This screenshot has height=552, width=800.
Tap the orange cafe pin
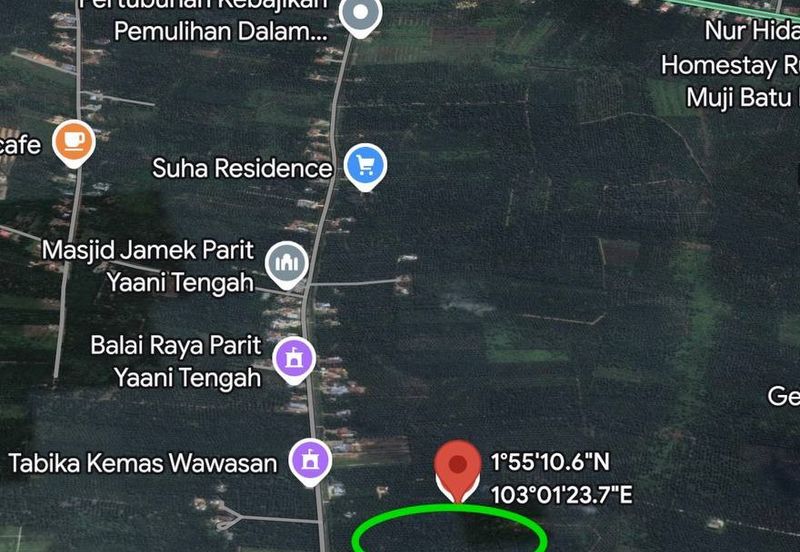tap(74, 142)
